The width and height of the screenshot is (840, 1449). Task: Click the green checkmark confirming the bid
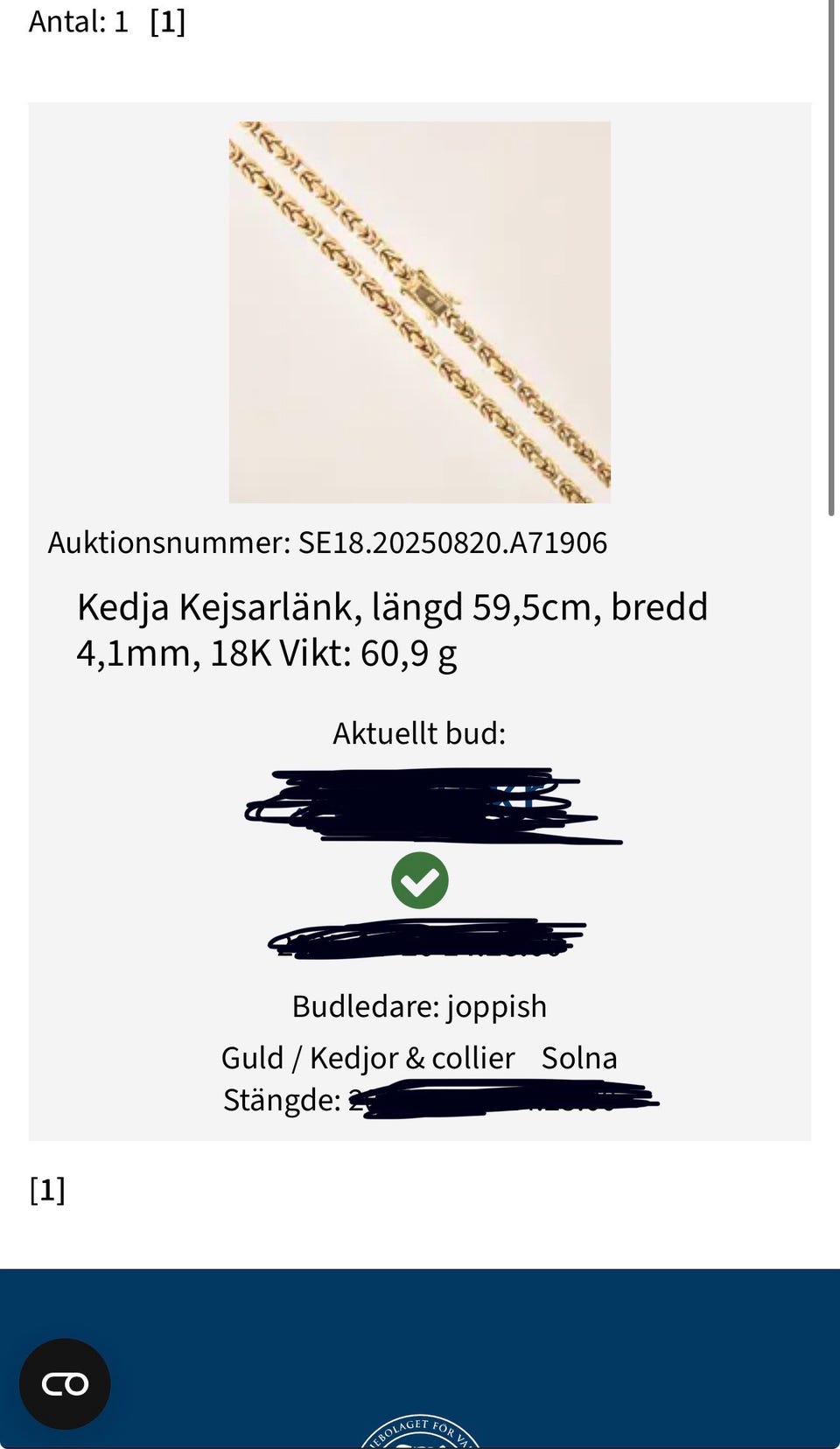point(419,880)
